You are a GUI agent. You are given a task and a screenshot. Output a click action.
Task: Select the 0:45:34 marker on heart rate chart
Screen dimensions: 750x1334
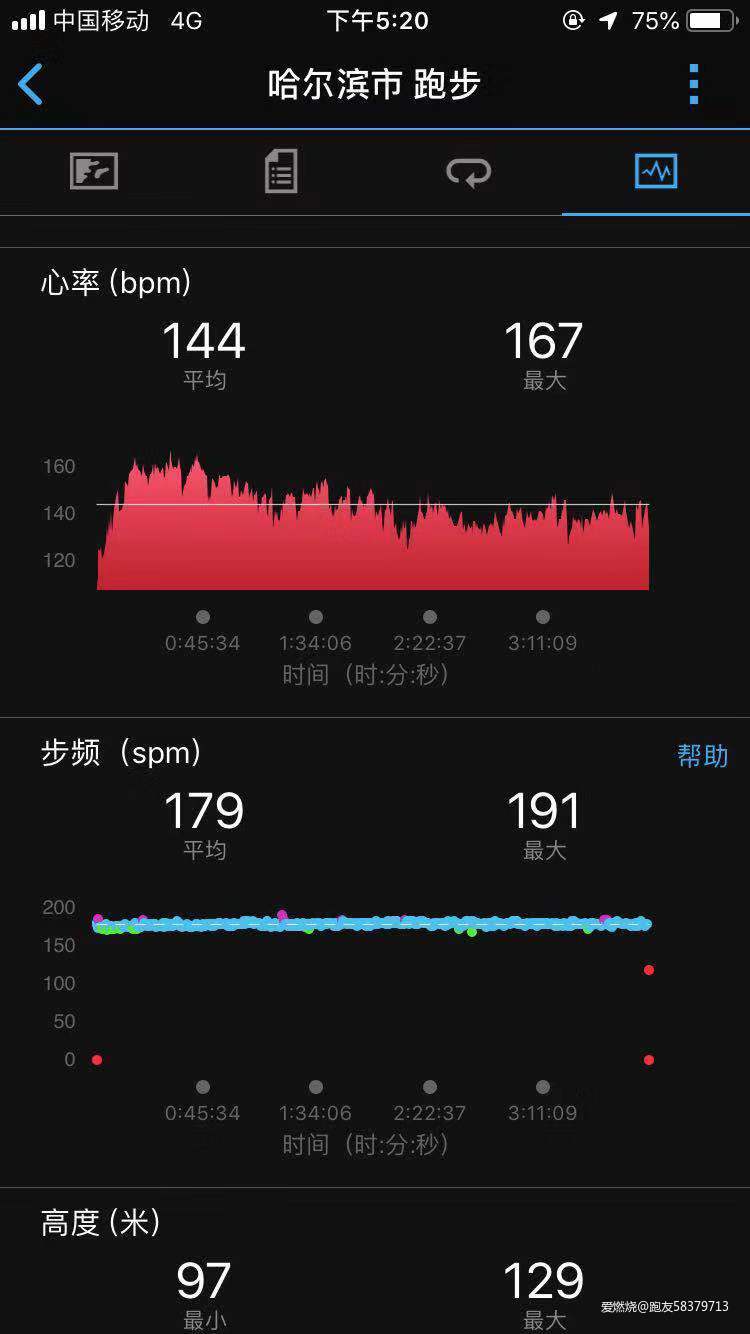coord(203,617)
